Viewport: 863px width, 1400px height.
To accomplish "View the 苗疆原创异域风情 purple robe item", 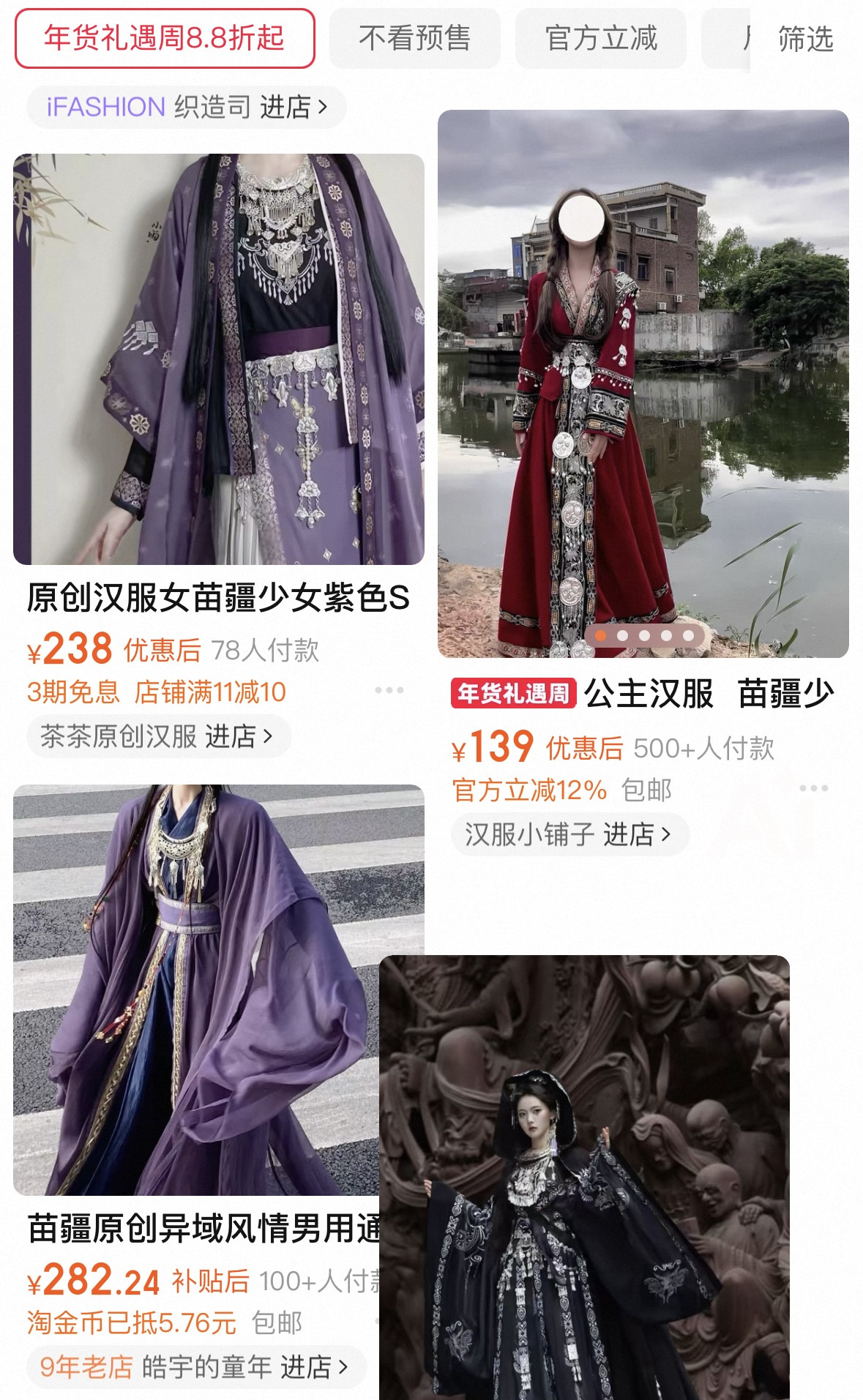I will coord(195,988).
